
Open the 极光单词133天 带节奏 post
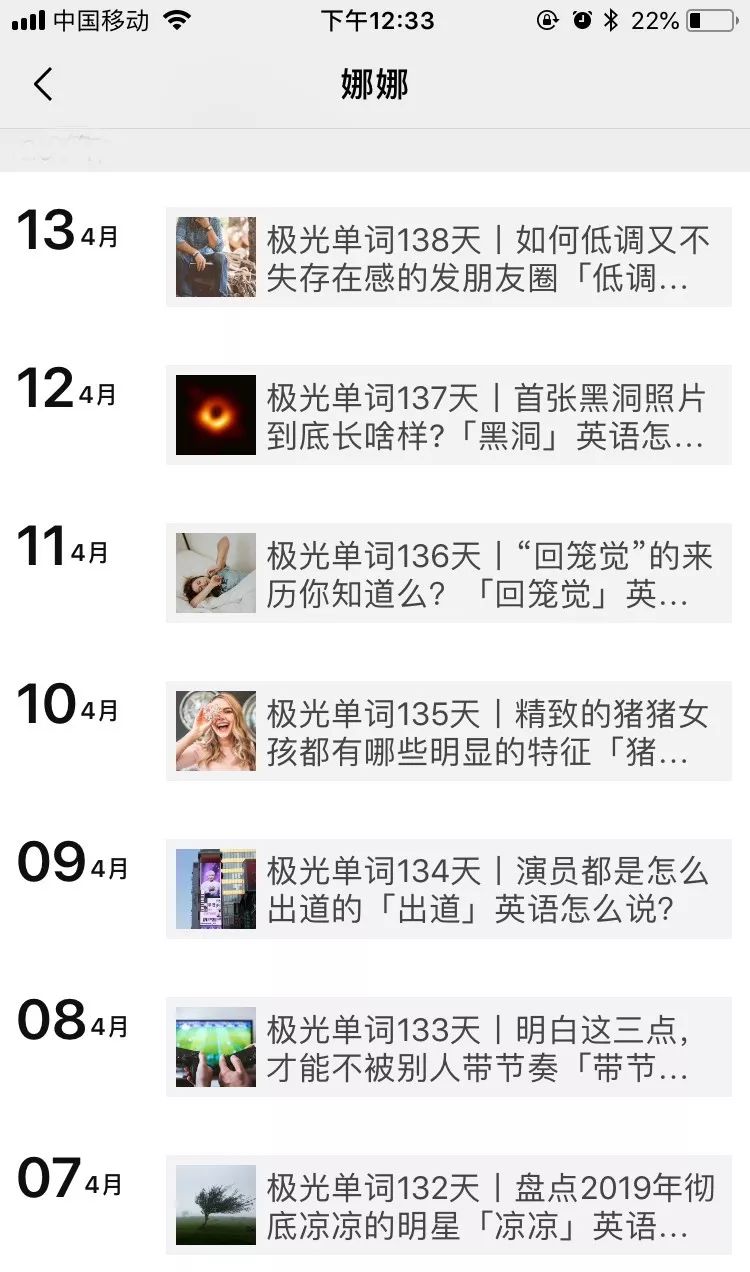click(x=448, y=1047)
